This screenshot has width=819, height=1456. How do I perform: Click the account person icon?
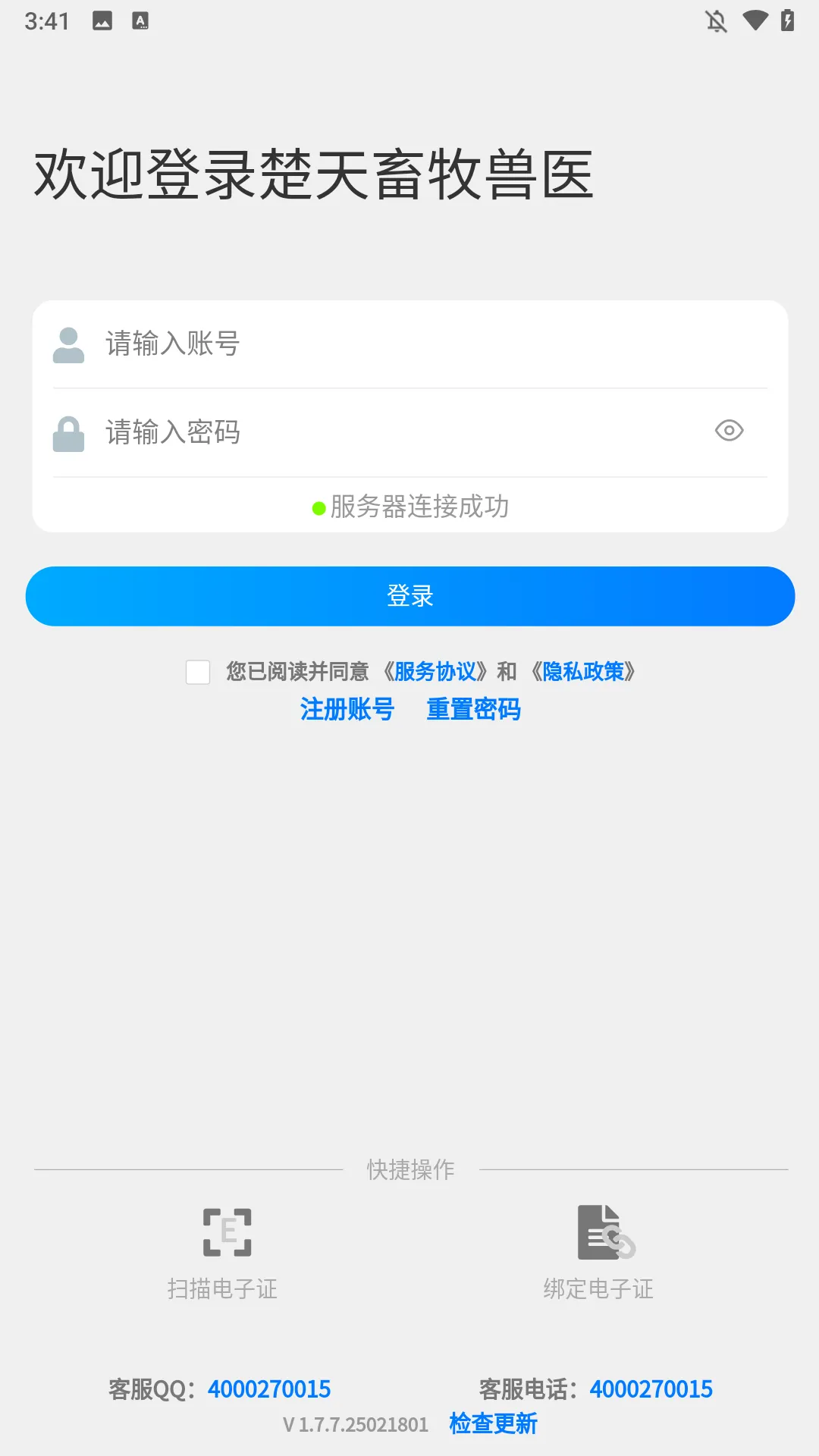point(69,344)
